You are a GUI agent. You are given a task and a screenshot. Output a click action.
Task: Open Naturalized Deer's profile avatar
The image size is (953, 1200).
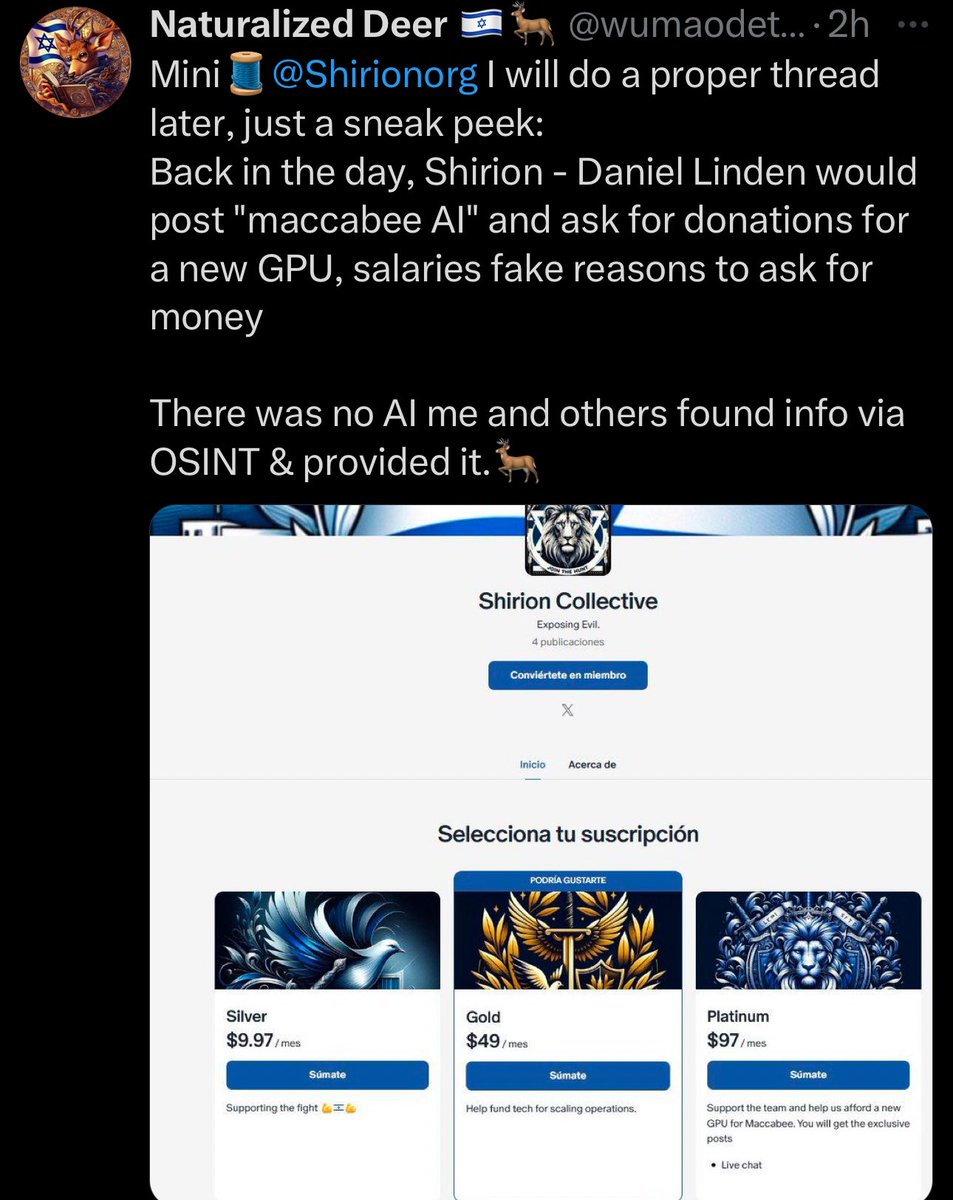coord(75,64)
